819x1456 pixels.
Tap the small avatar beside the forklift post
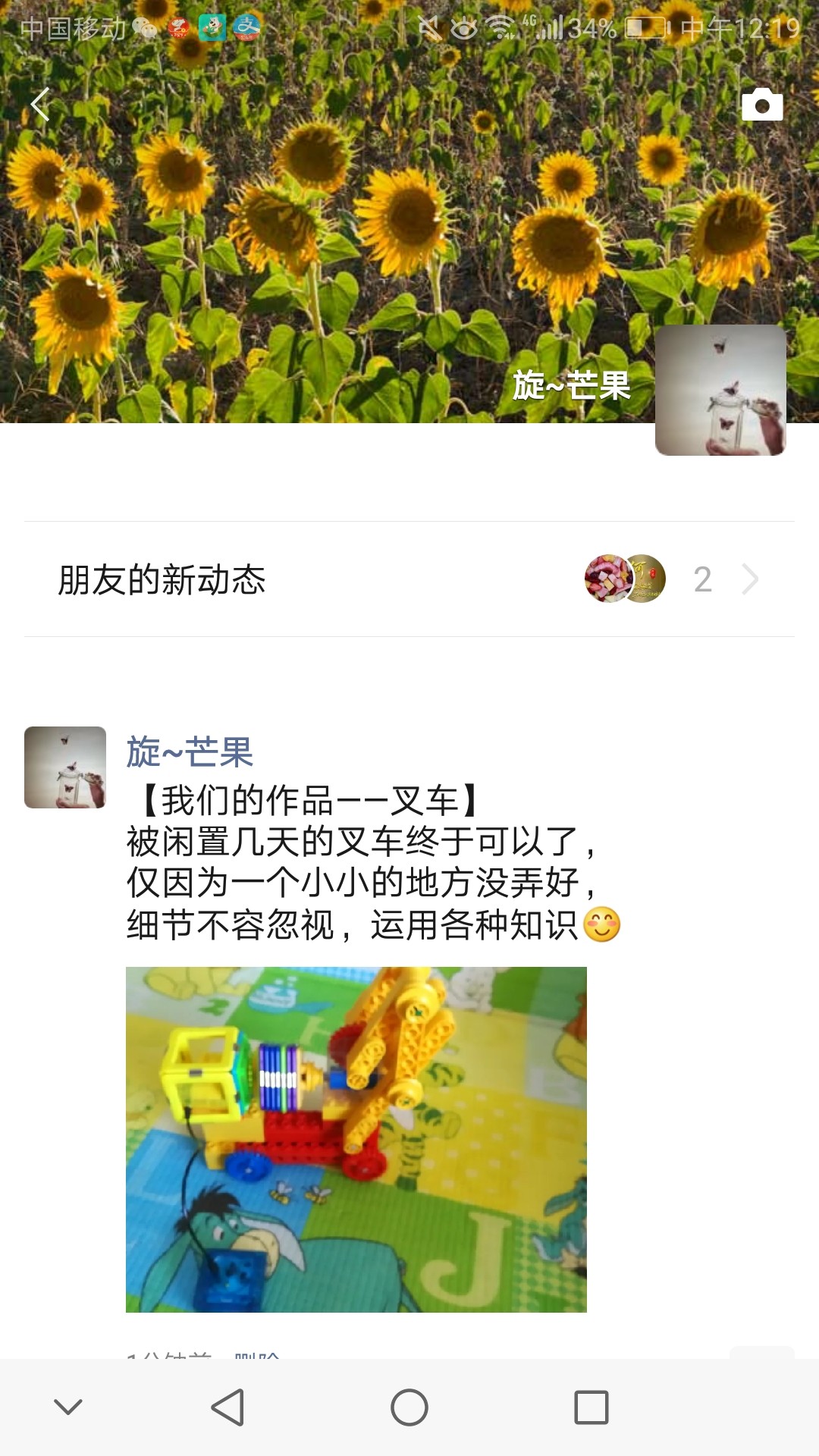pyautogui.click(x=65, y=767)
